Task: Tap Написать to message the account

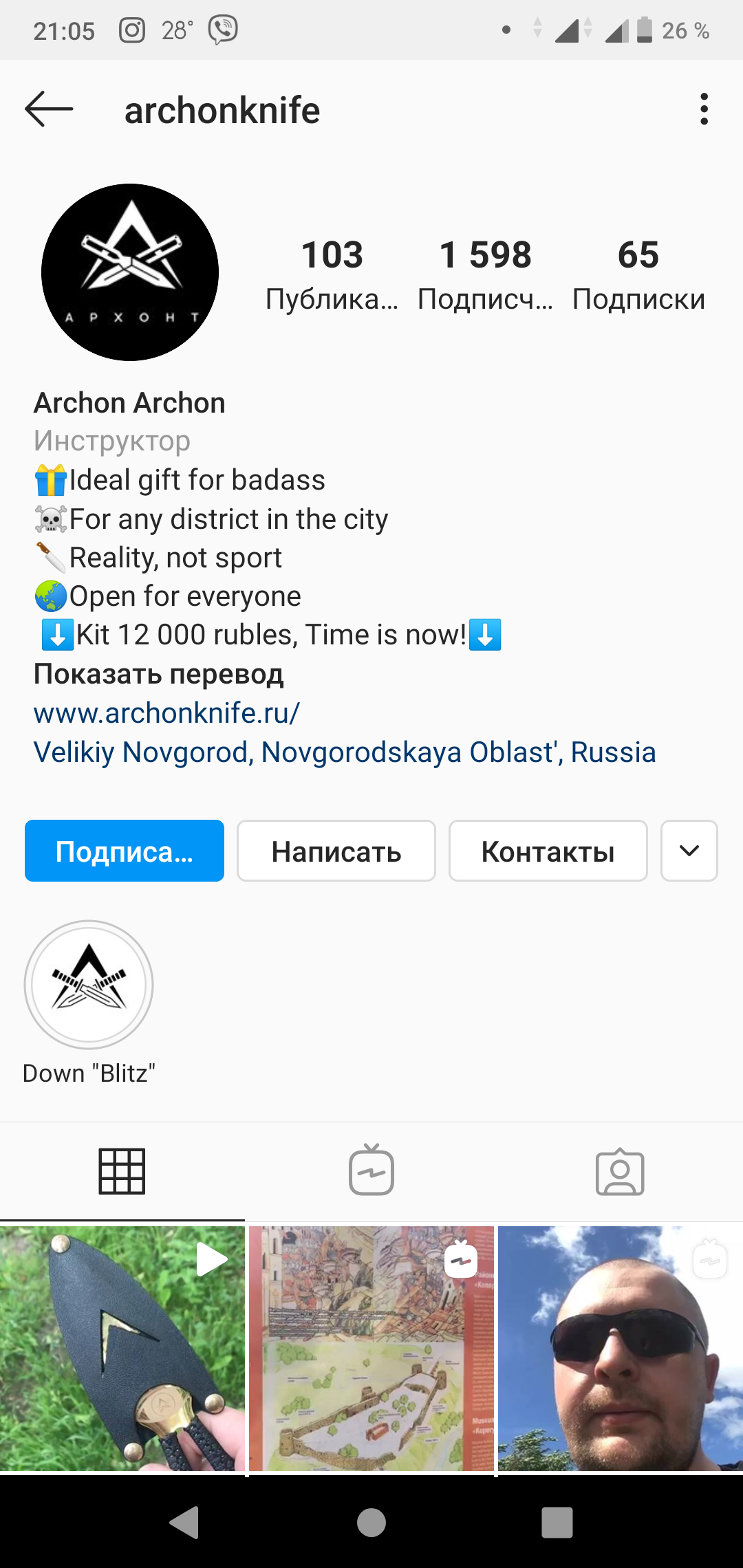Action: click(336, 851)
